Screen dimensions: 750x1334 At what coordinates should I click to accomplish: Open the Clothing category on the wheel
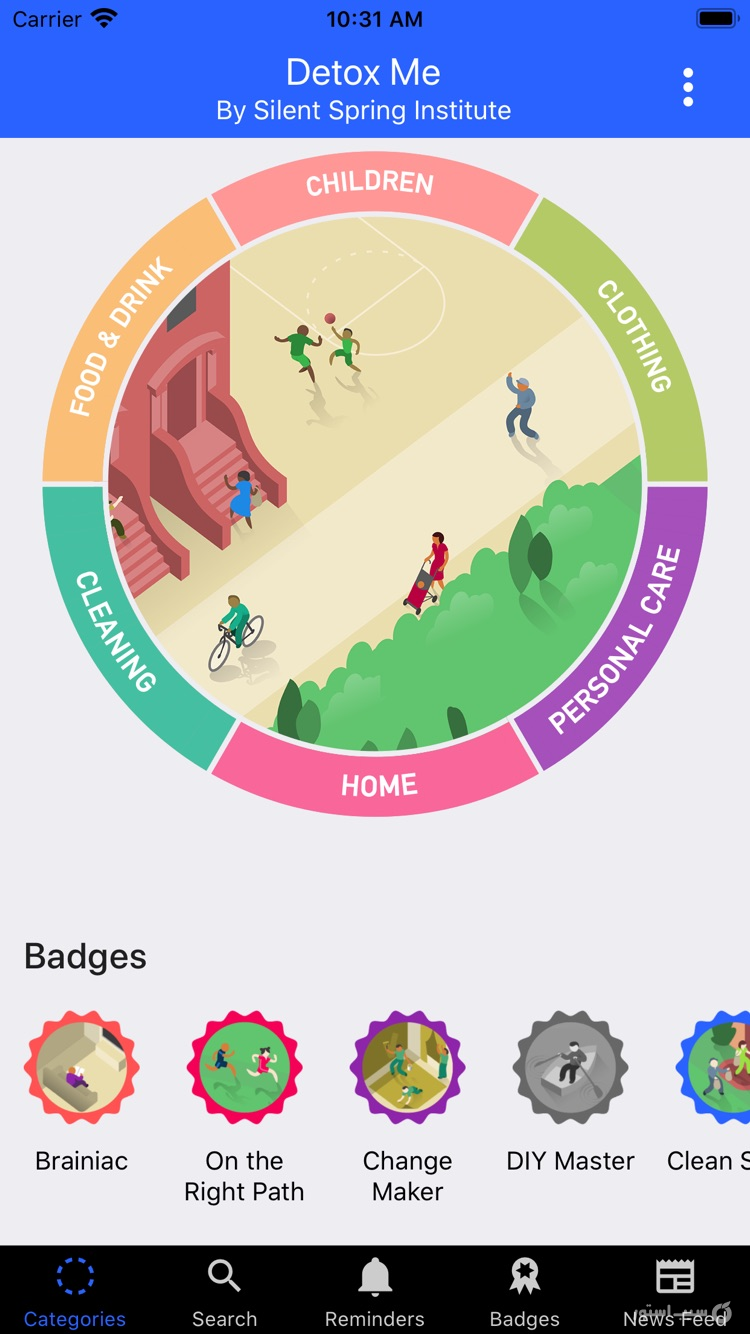click(x=635, y=335)
